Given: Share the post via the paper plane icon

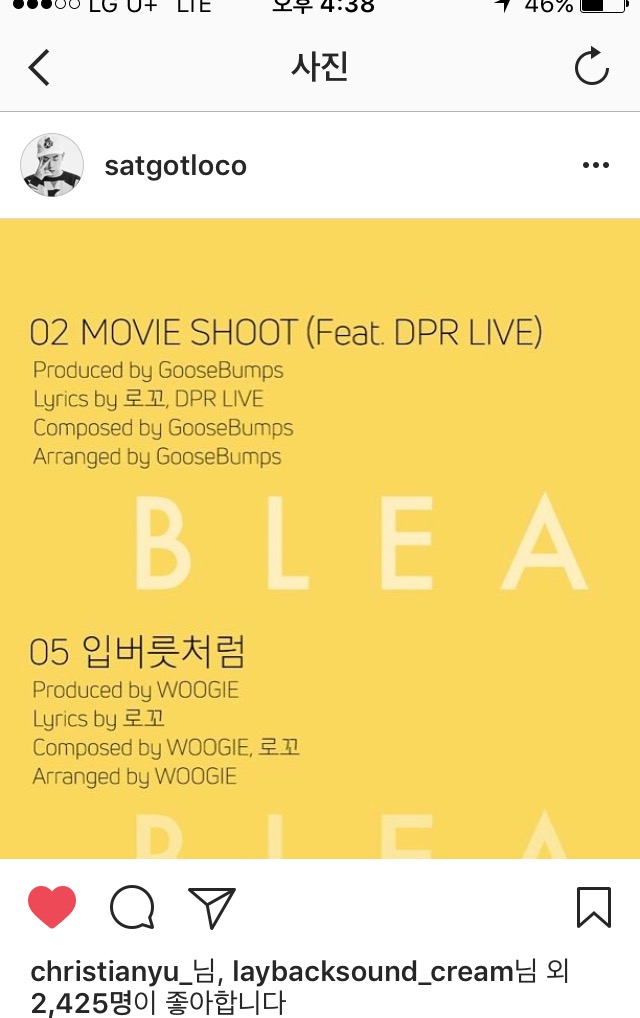Looking at the screenshot, I should [211, 907].
